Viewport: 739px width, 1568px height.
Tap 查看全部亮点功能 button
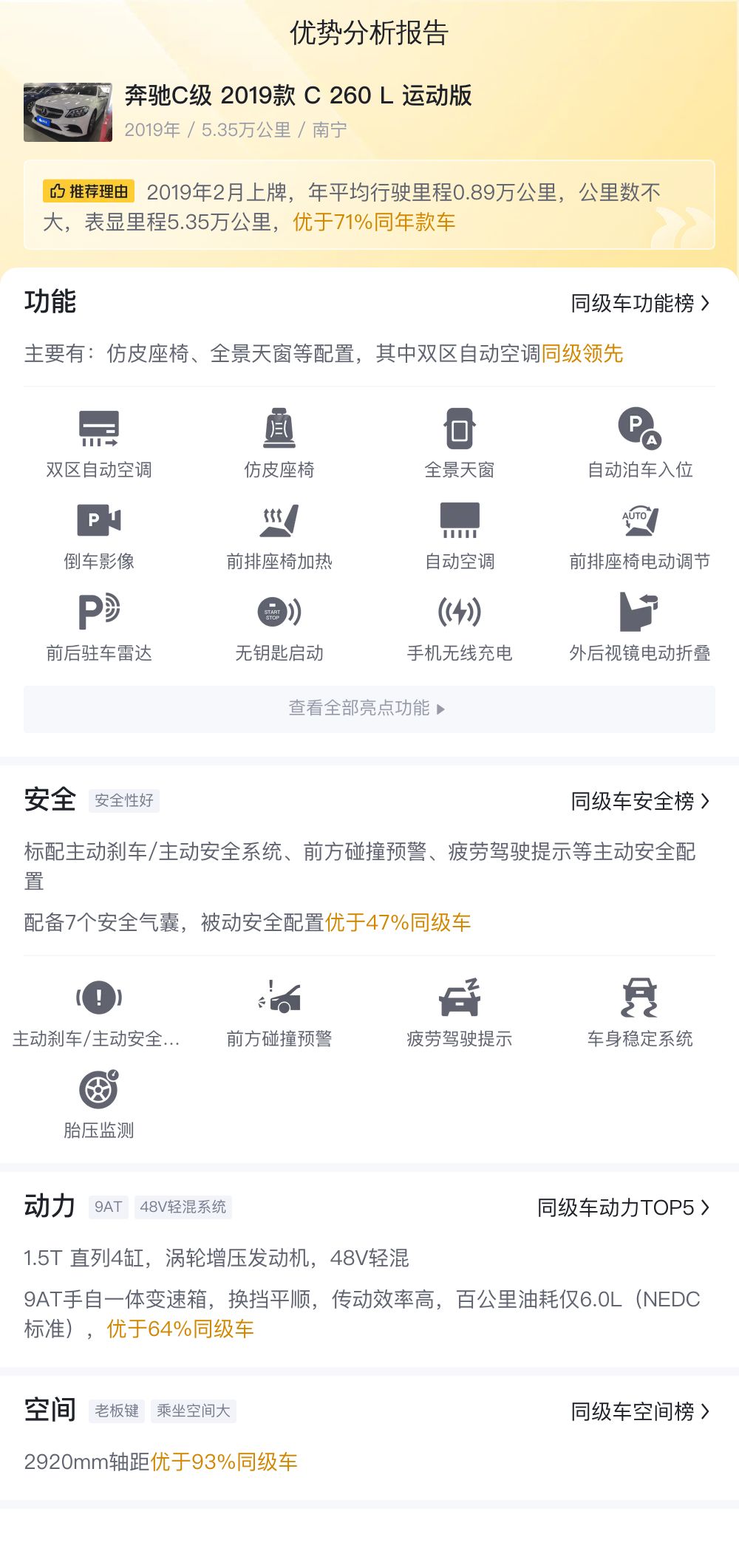(x=369, y=709)
